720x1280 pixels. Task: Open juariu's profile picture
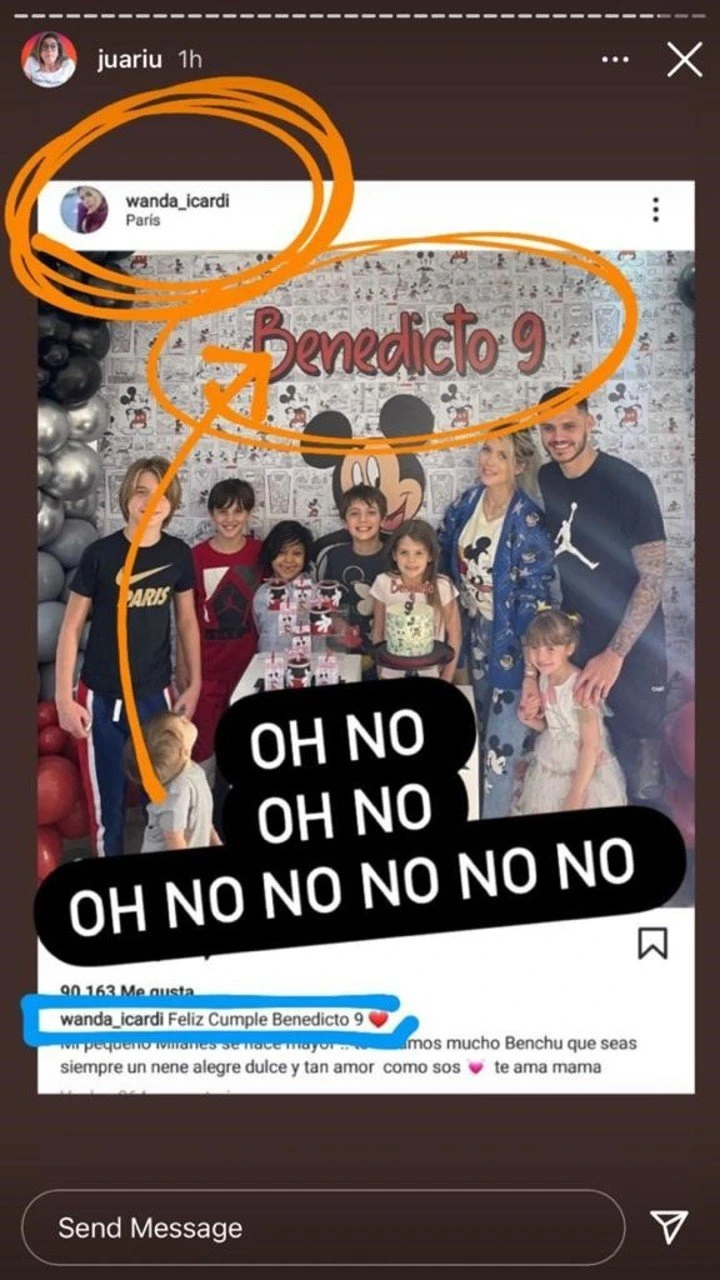coord(49,60)
